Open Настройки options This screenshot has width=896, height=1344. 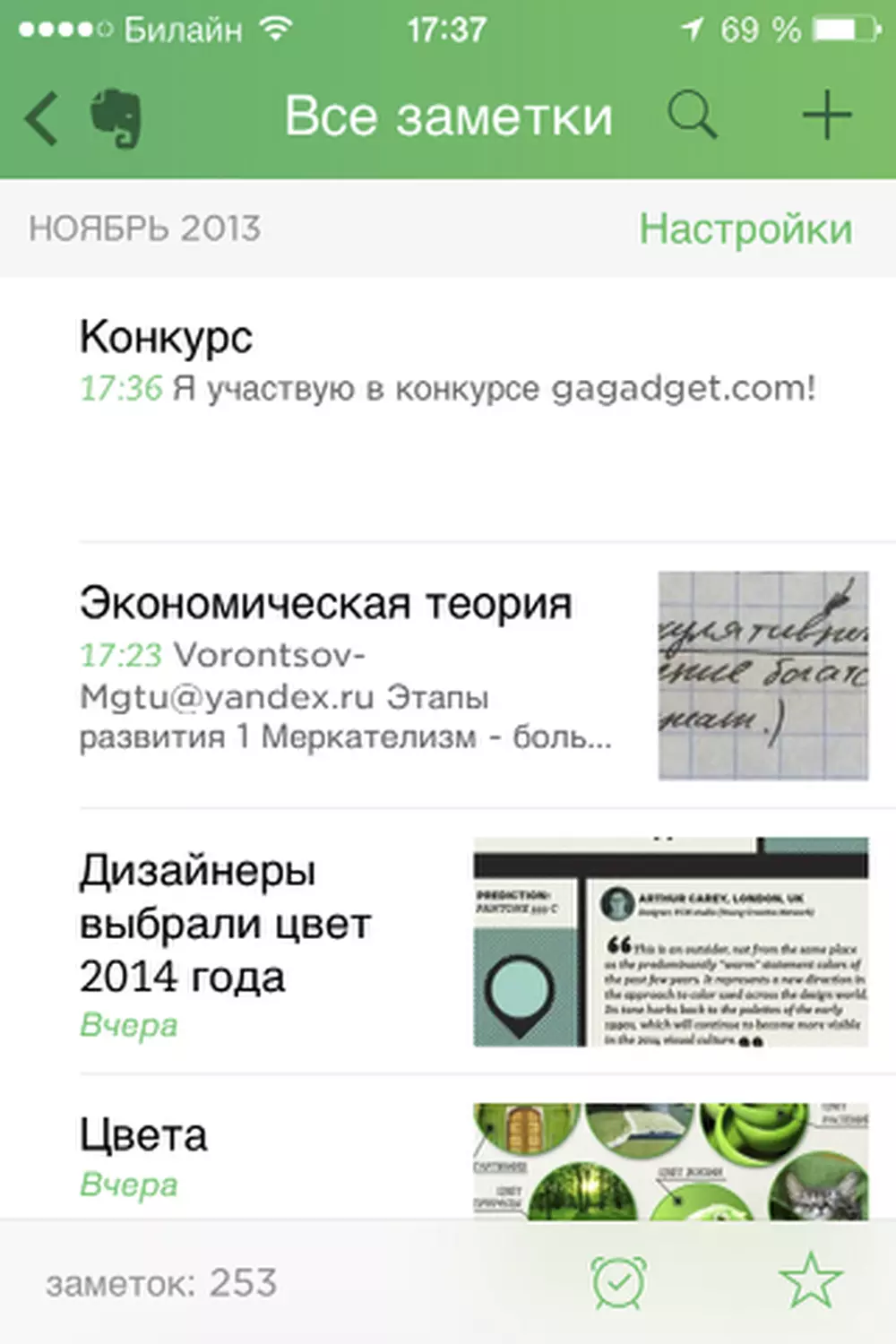click(x=745, y=229)
